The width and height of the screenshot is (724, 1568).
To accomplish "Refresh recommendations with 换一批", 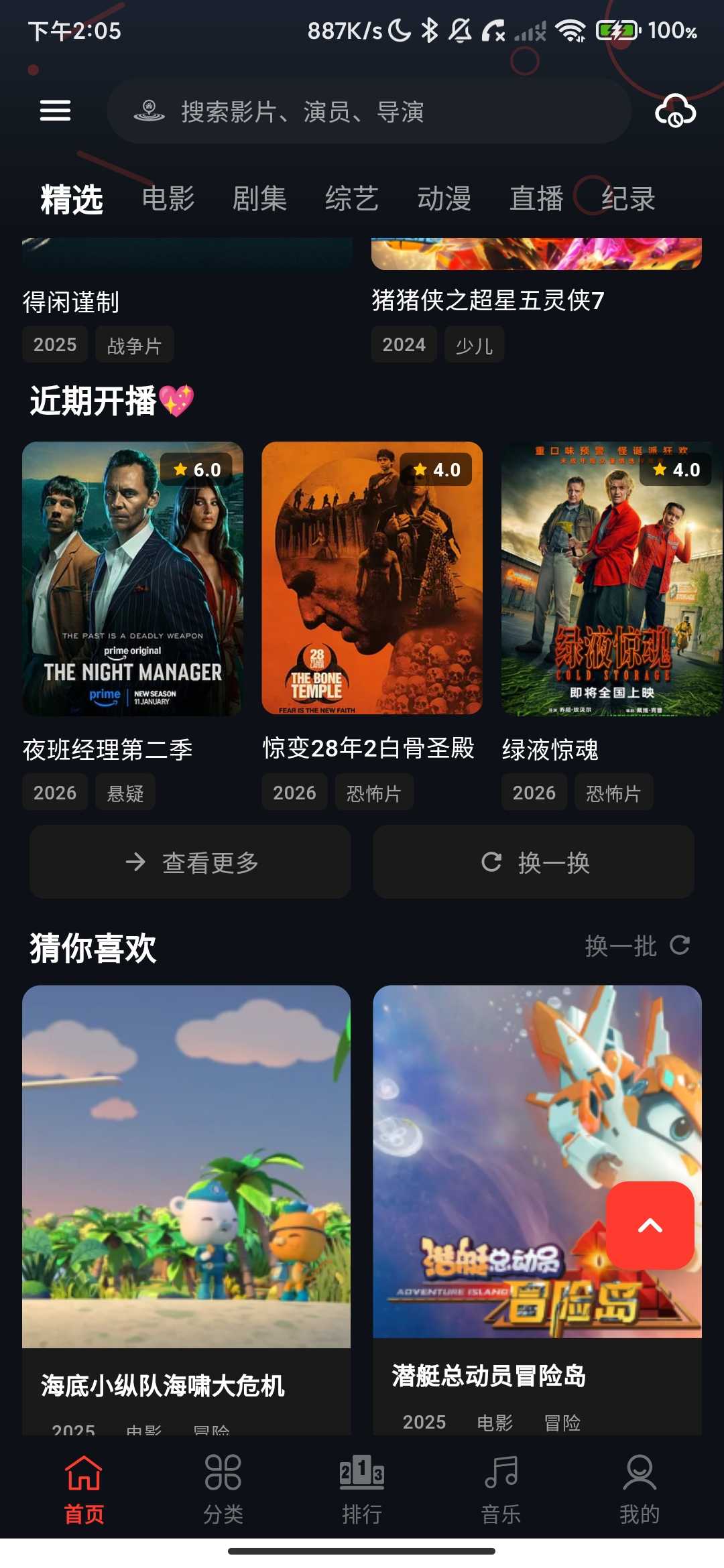I will pyautogui.click(x=638, y=946).
